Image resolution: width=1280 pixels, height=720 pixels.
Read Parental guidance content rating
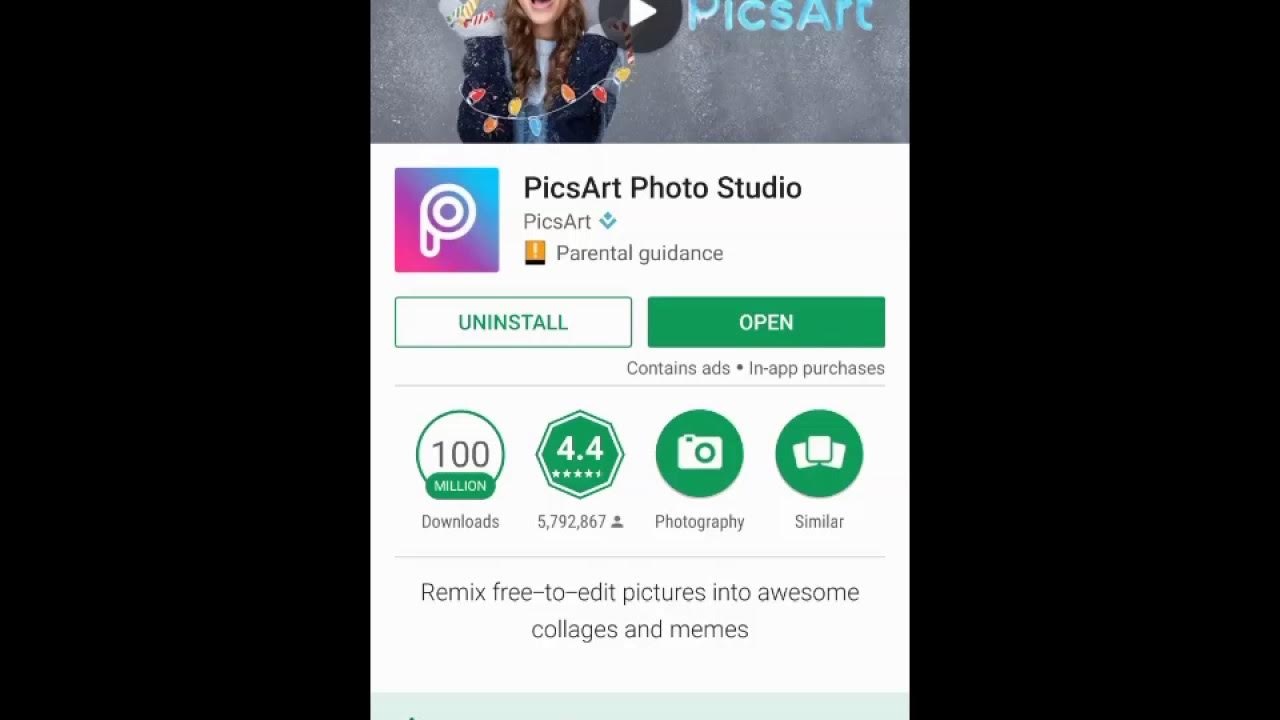[x=638, y=253]
